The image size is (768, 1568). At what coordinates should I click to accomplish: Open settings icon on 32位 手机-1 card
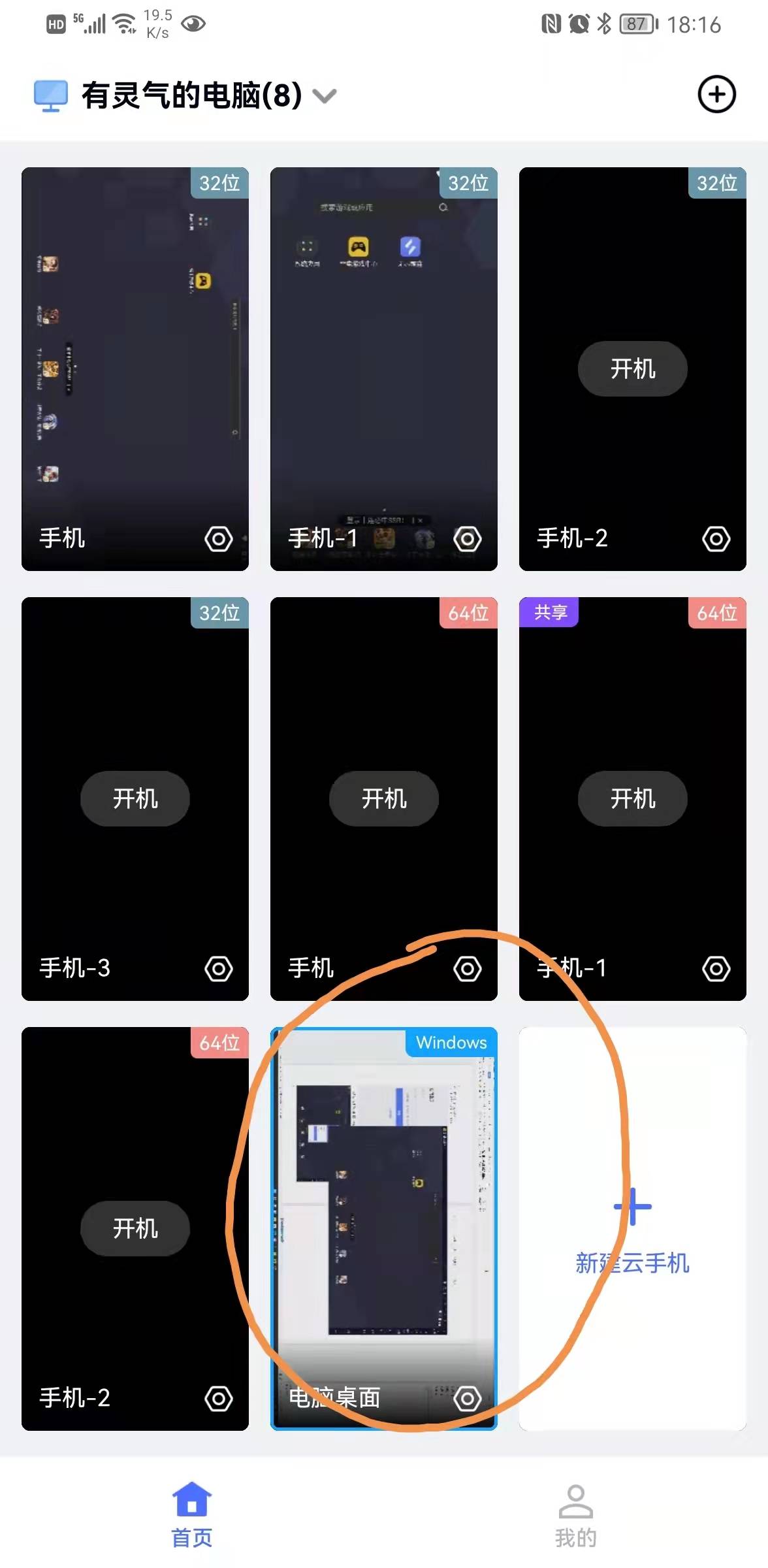coord(468,539)
